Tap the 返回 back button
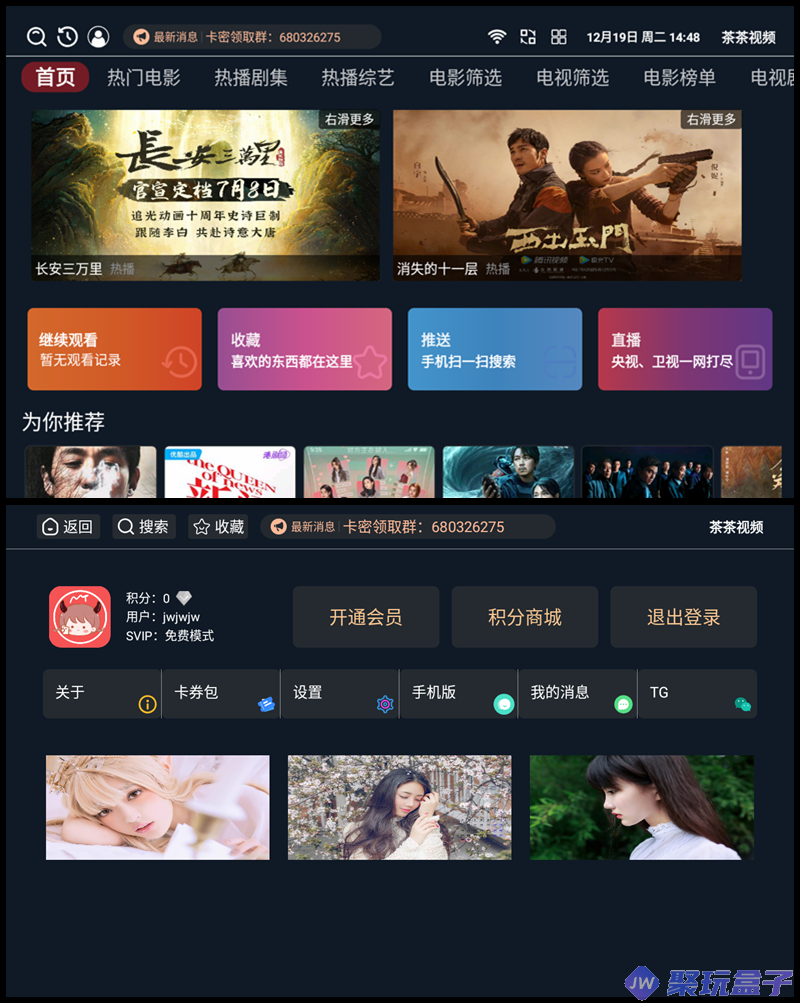800x1003 pixels. [68, 527]
